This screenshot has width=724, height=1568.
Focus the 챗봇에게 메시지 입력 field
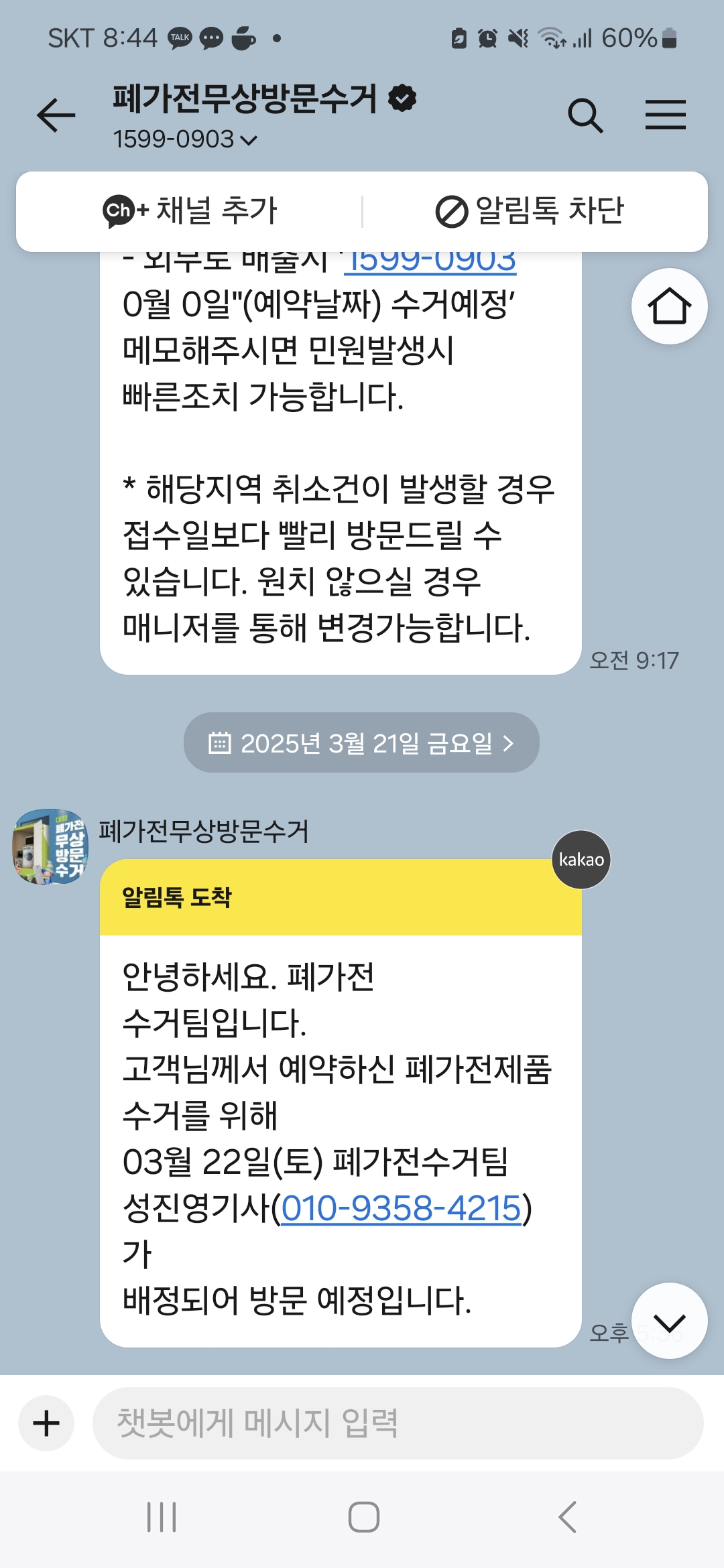(x=397, y=1423)
